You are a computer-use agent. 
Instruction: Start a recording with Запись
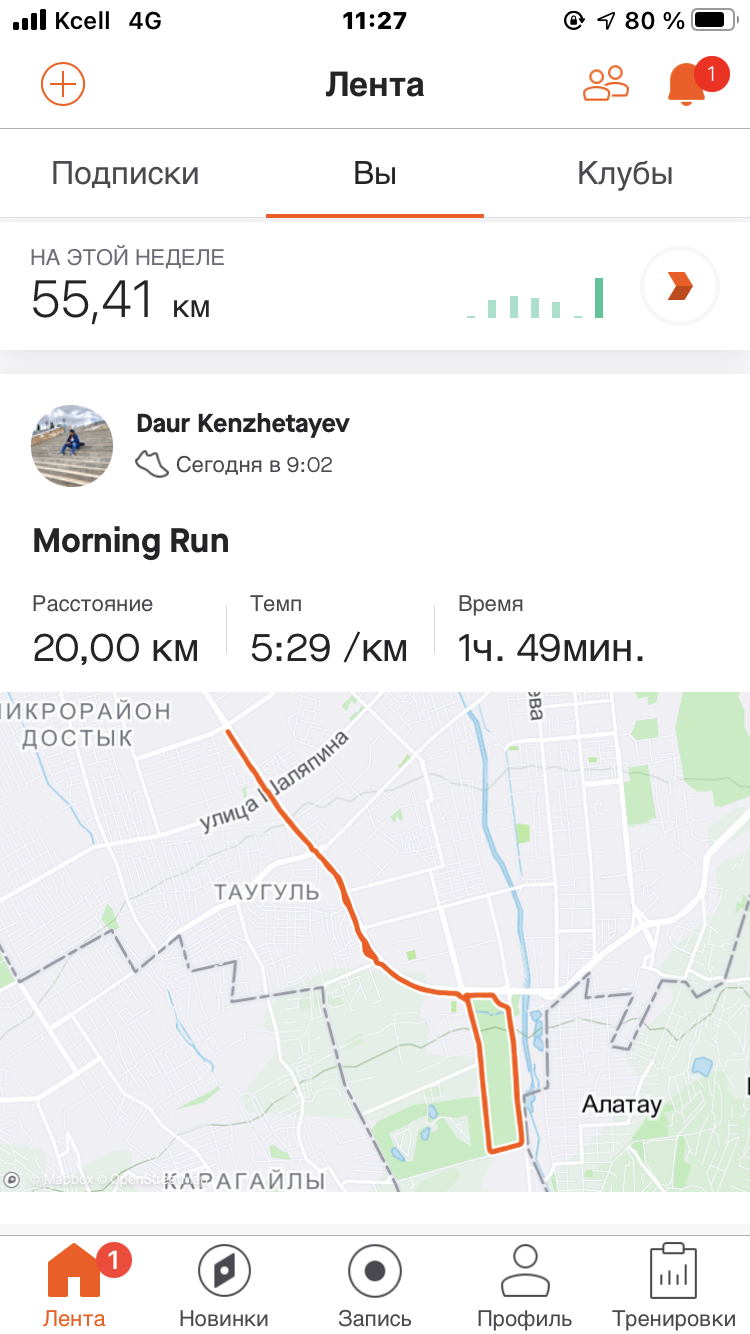coord(375,1285)
